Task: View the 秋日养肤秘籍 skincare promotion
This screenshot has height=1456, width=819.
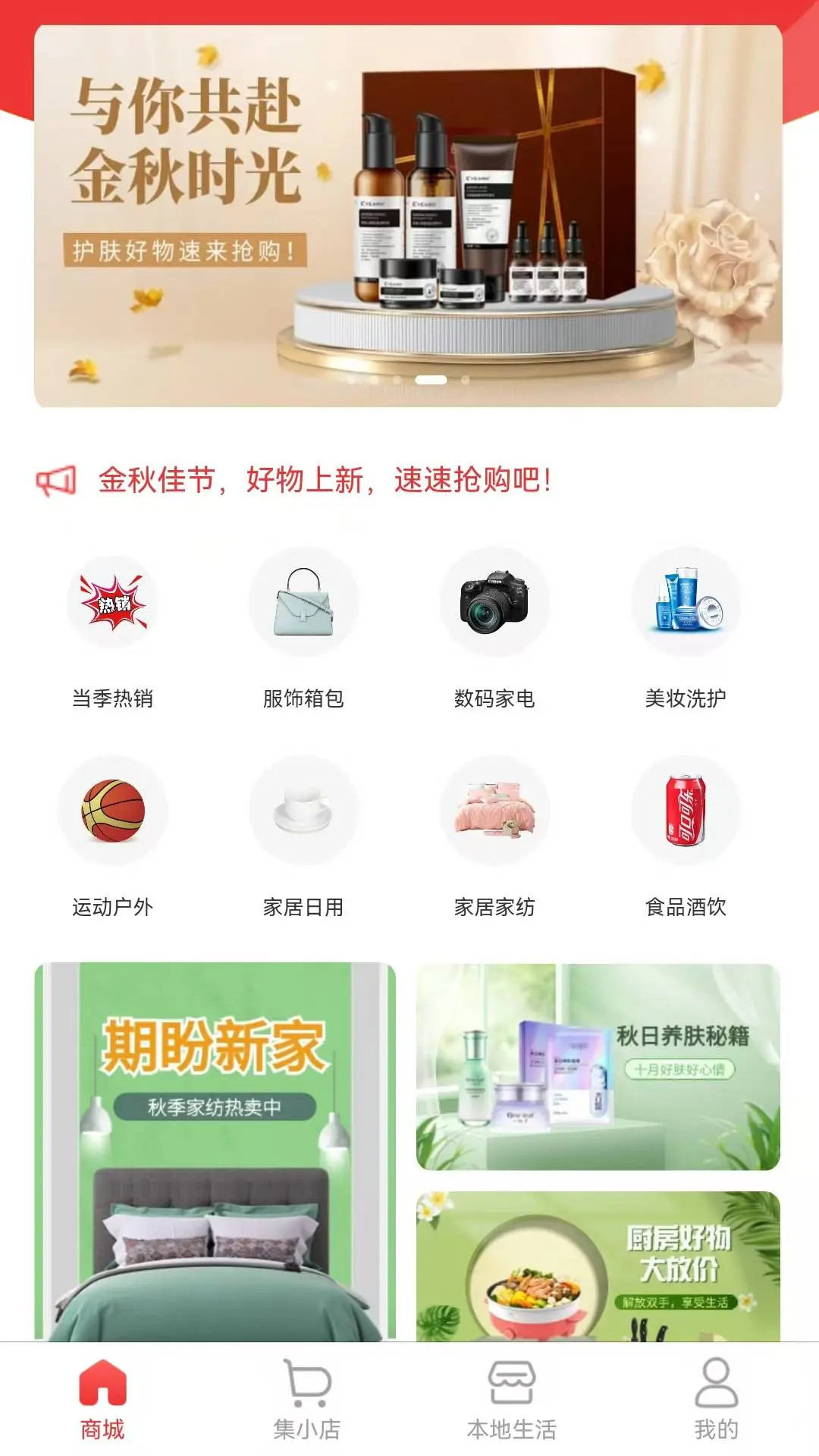Action: [x=598, y=1066]
